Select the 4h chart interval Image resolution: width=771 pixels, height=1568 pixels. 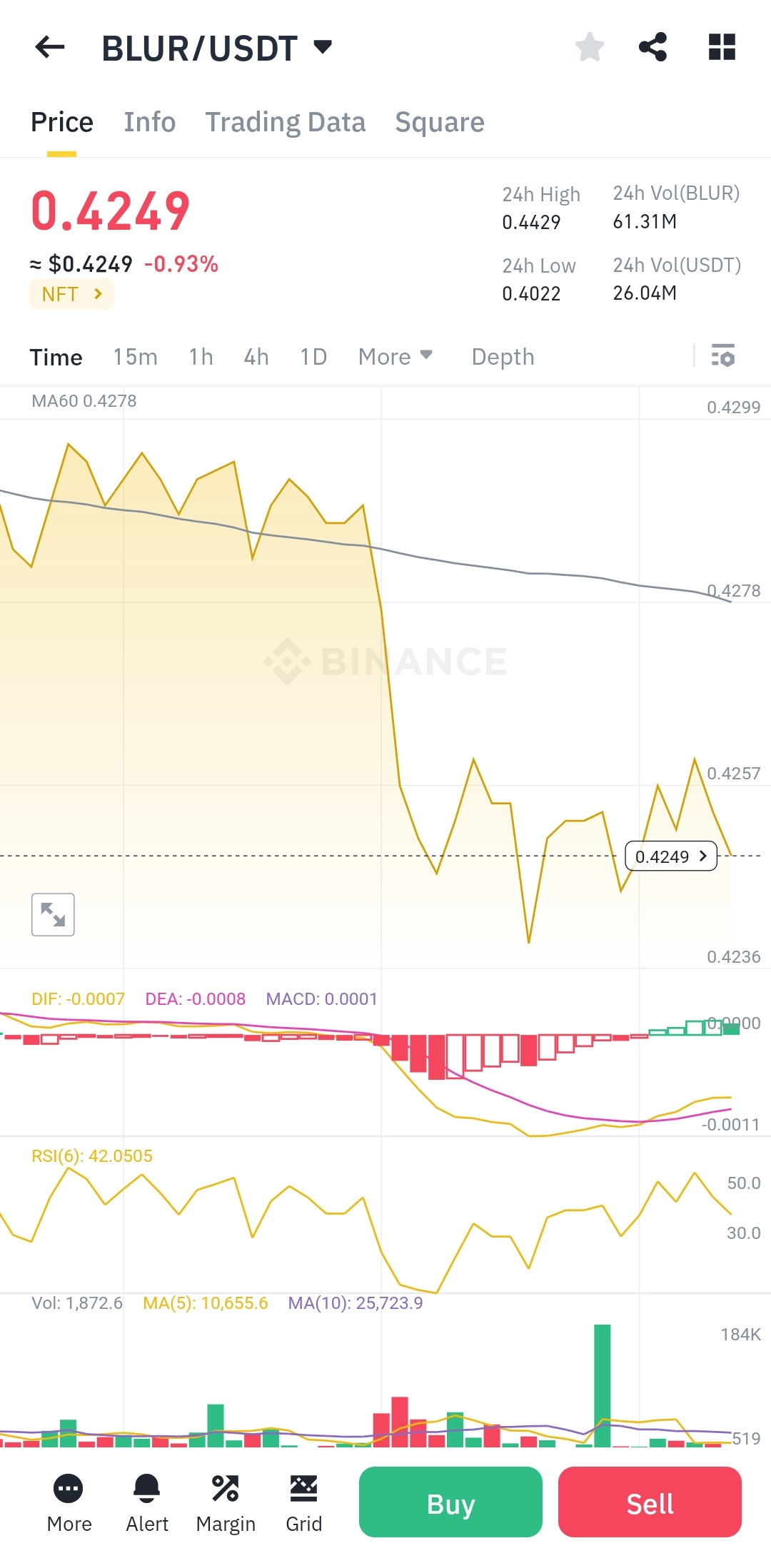[256, 357]
